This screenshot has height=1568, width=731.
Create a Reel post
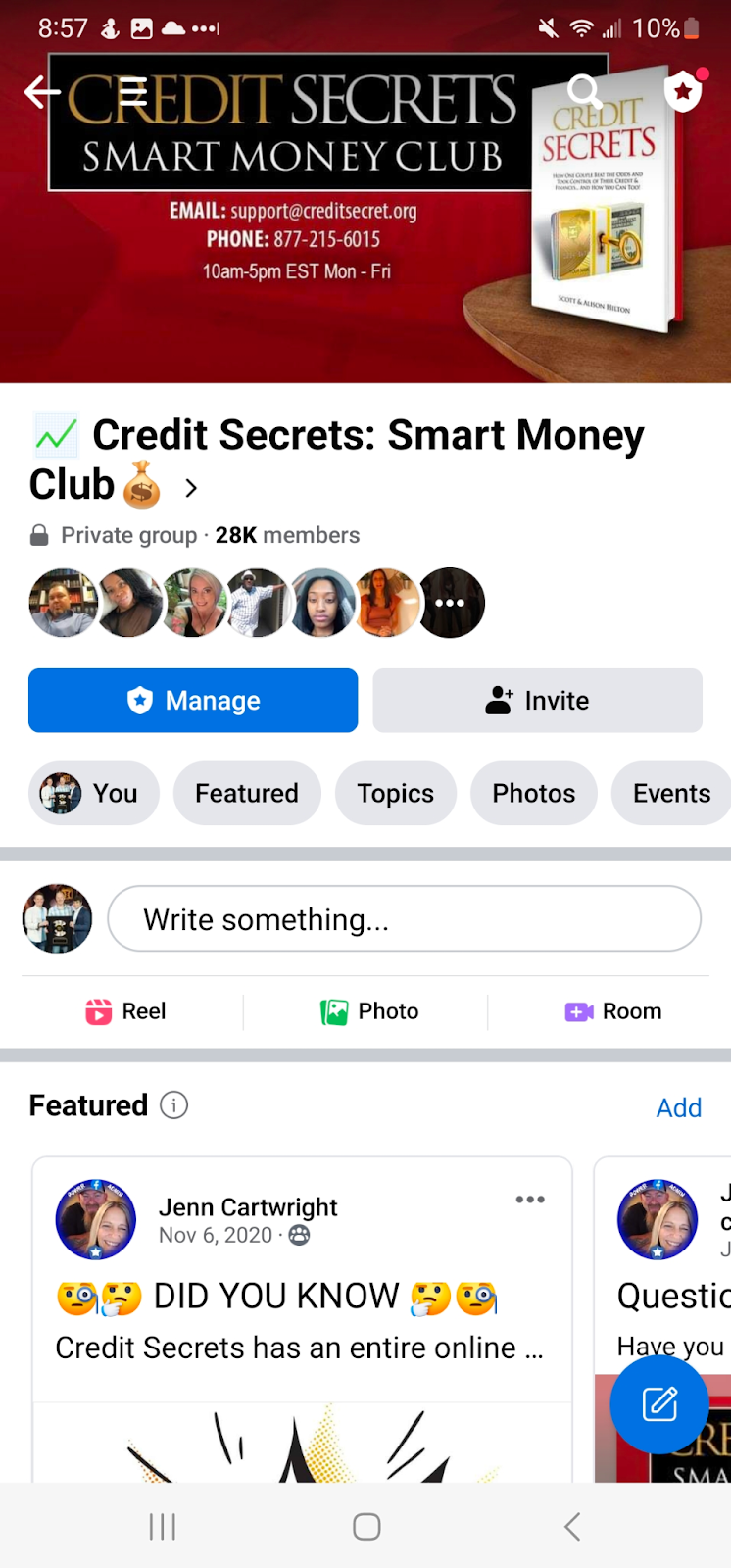coord(125,1011)
